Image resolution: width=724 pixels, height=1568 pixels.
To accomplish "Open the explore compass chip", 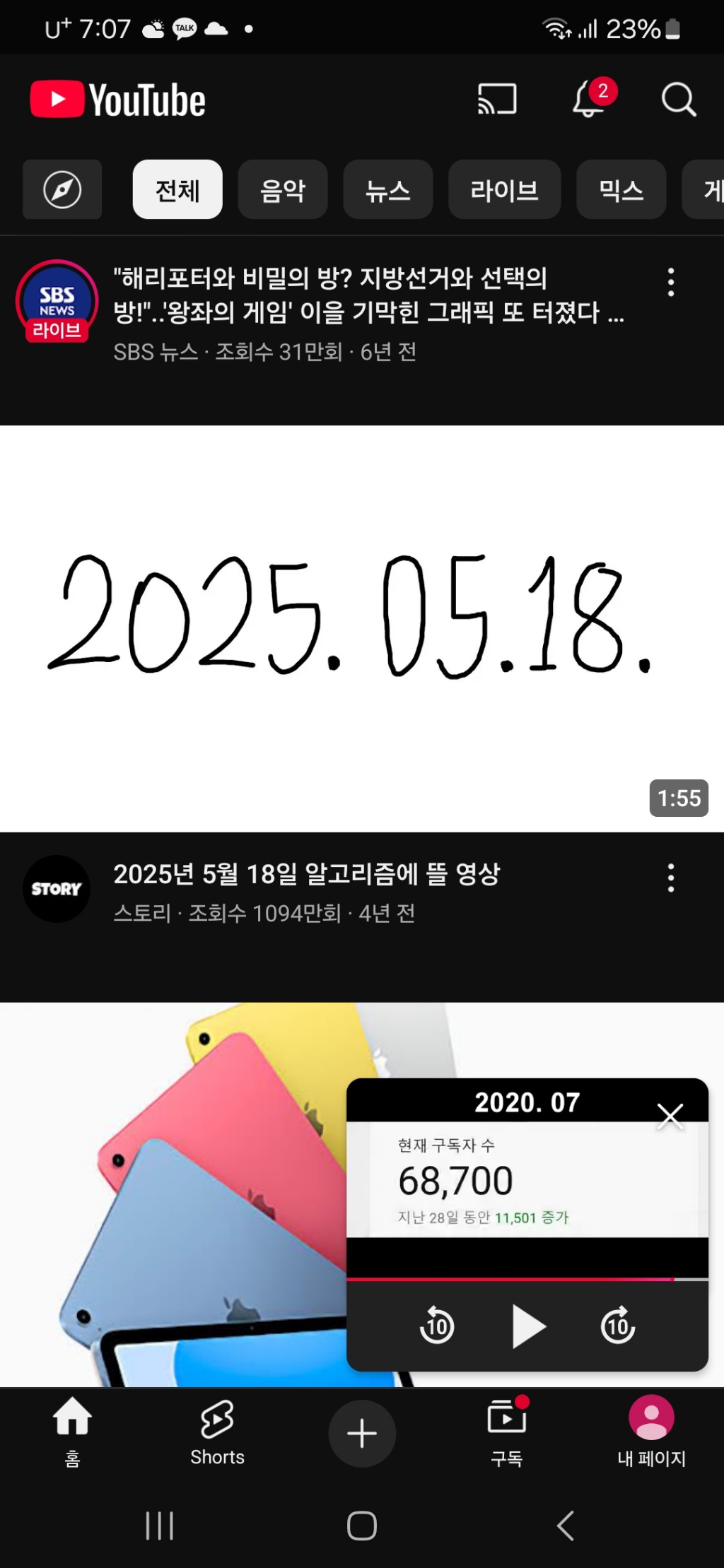I will coord(62,189).
